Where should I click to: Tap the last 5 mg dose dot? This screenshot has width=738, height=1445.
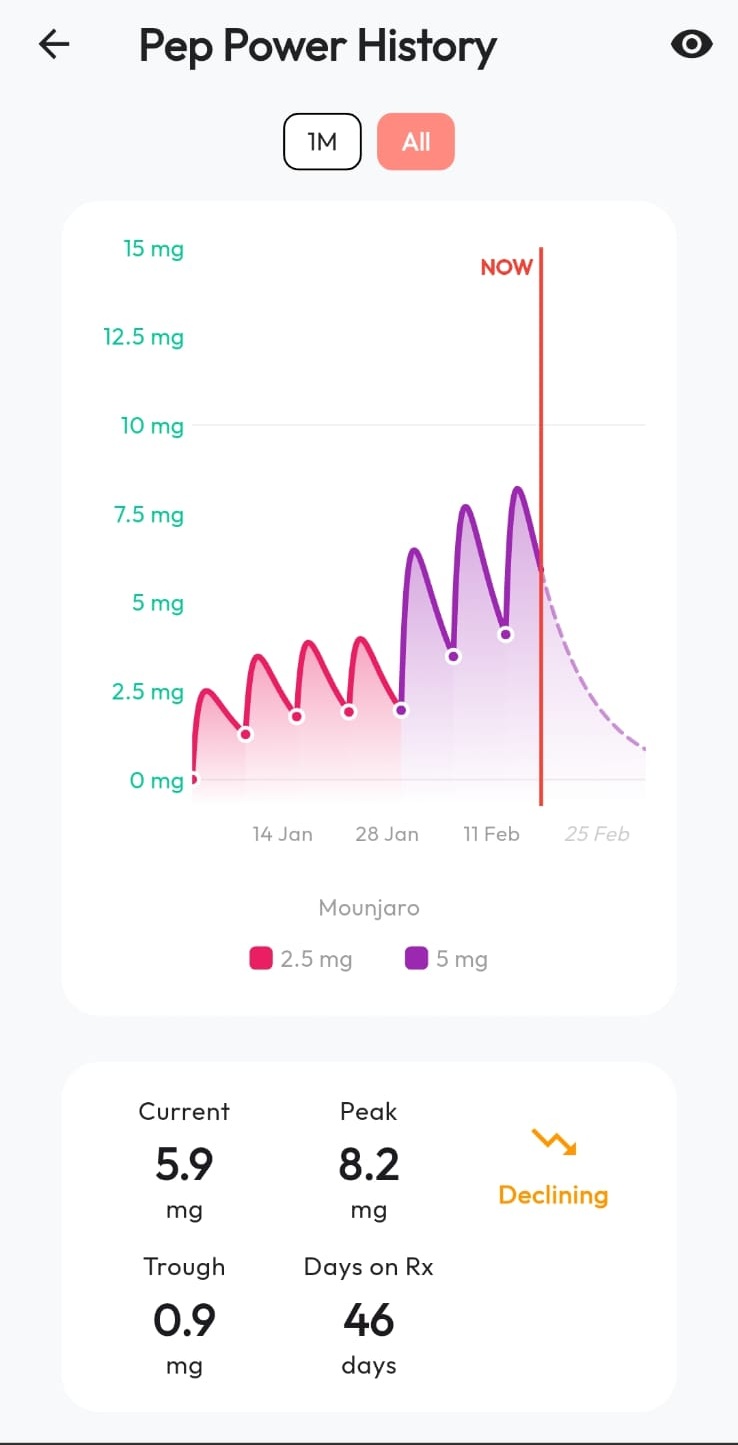point(506,634)
